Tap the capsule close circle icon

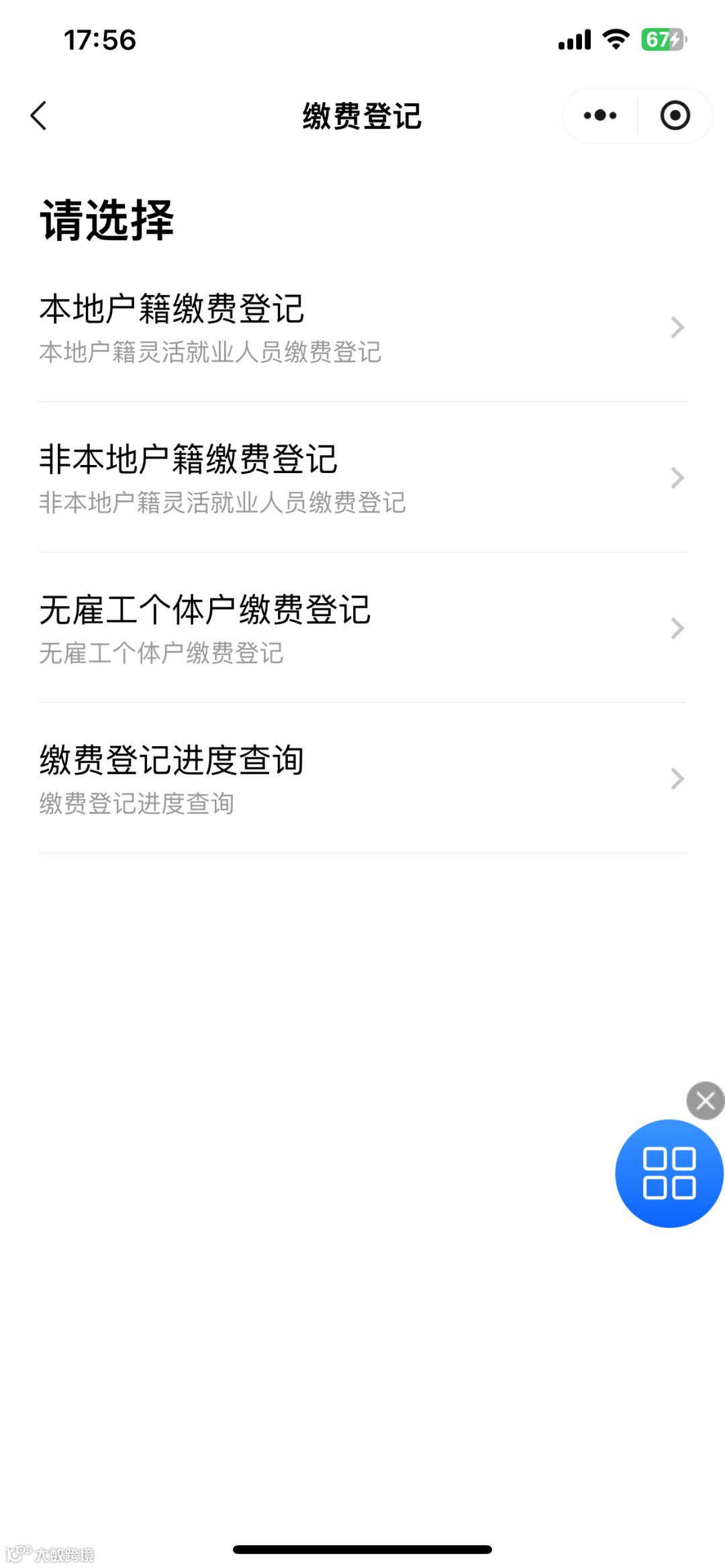pyautogui.click(x=674, y=115)
